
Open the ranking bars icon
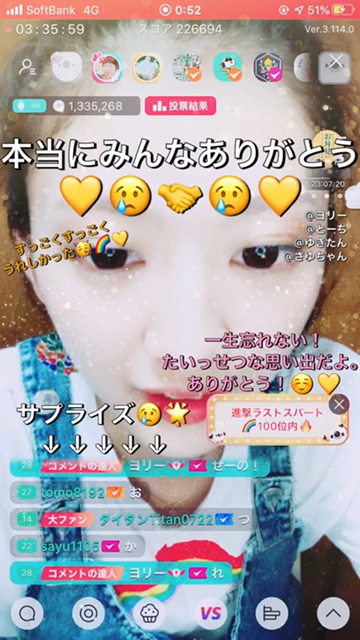click(x=272, y=613)
